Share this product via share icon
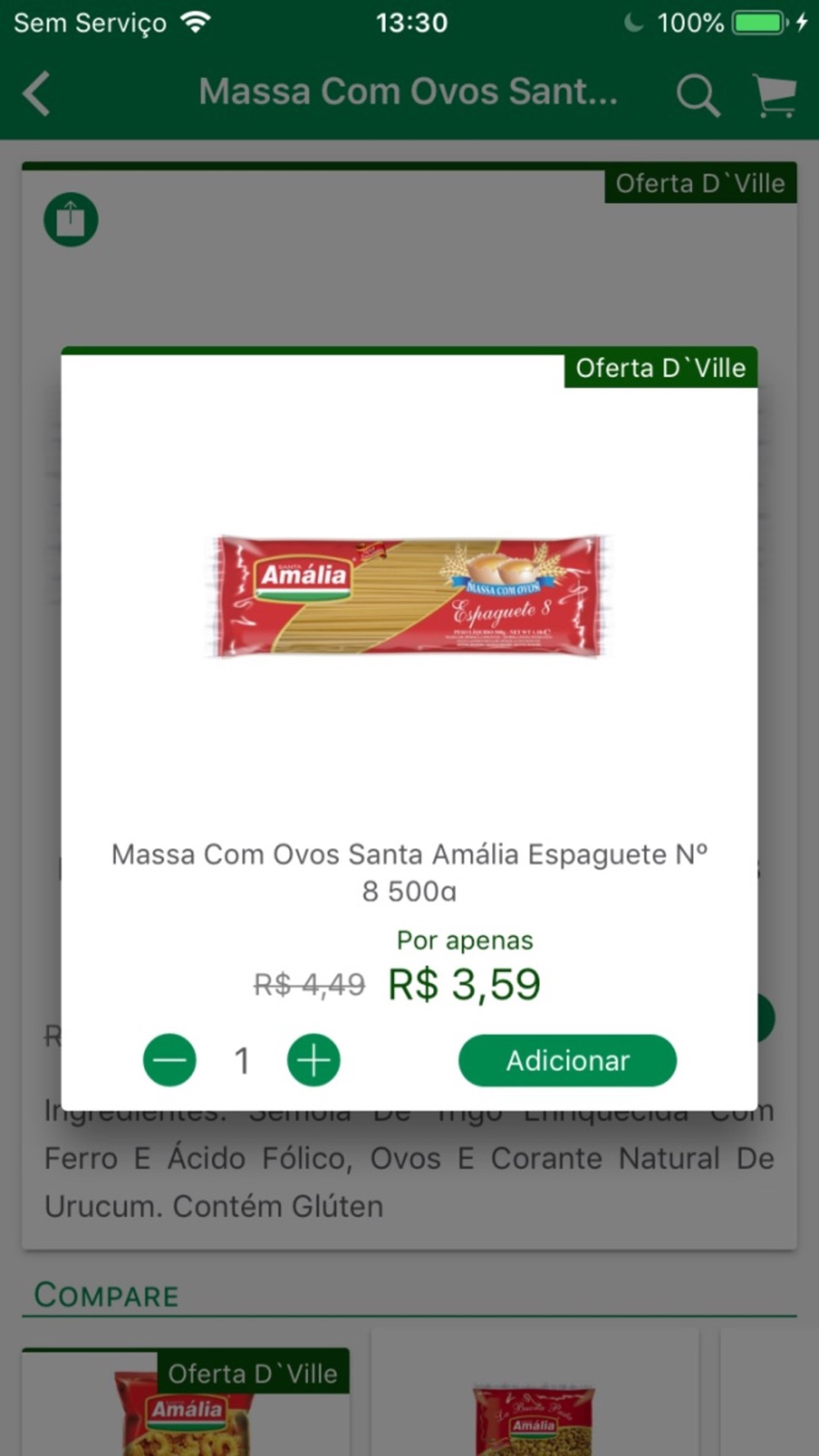This screenshot has width=819, height=1456. click(x=71, y=219)
